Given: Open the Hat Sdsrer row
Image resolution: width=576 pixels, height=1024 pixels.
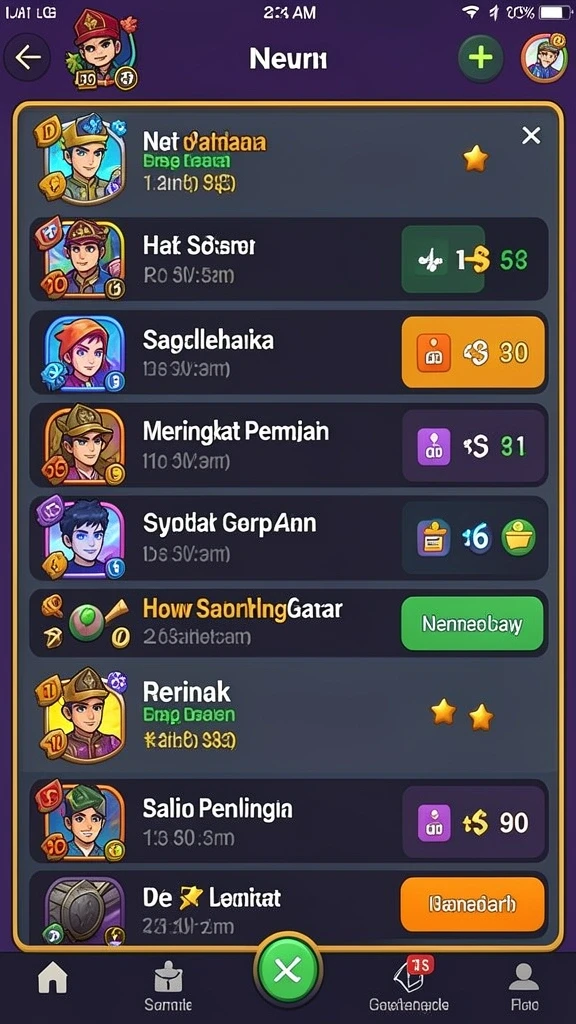Looking at the screenshot, I should (x=289, y=259).
